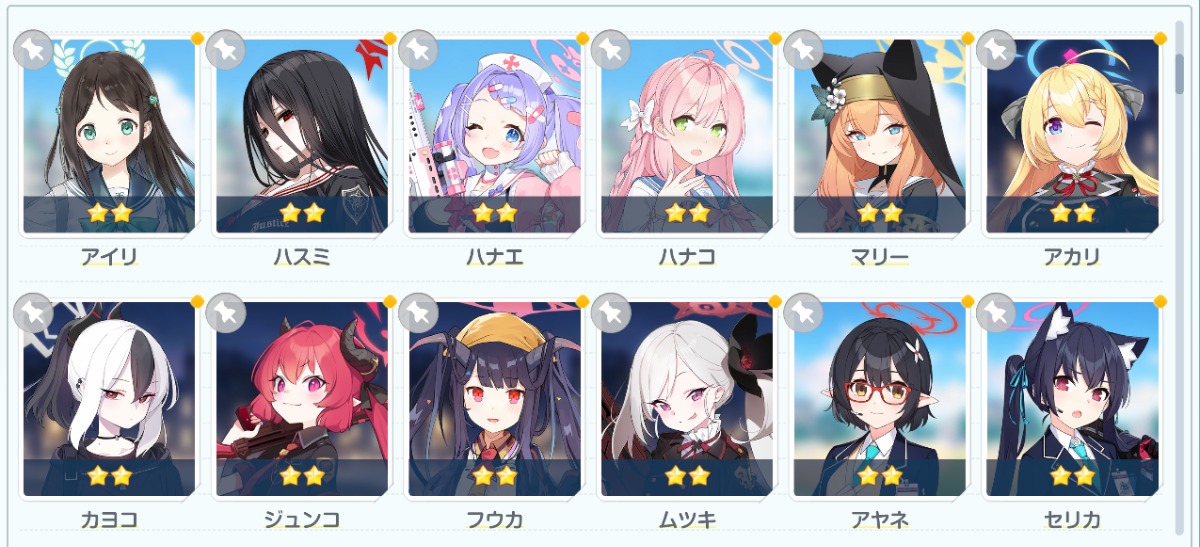Screen dimensions: 1200x547
Task: Tap the pin icon on カヨコ
Action: [x=33, y=313]
